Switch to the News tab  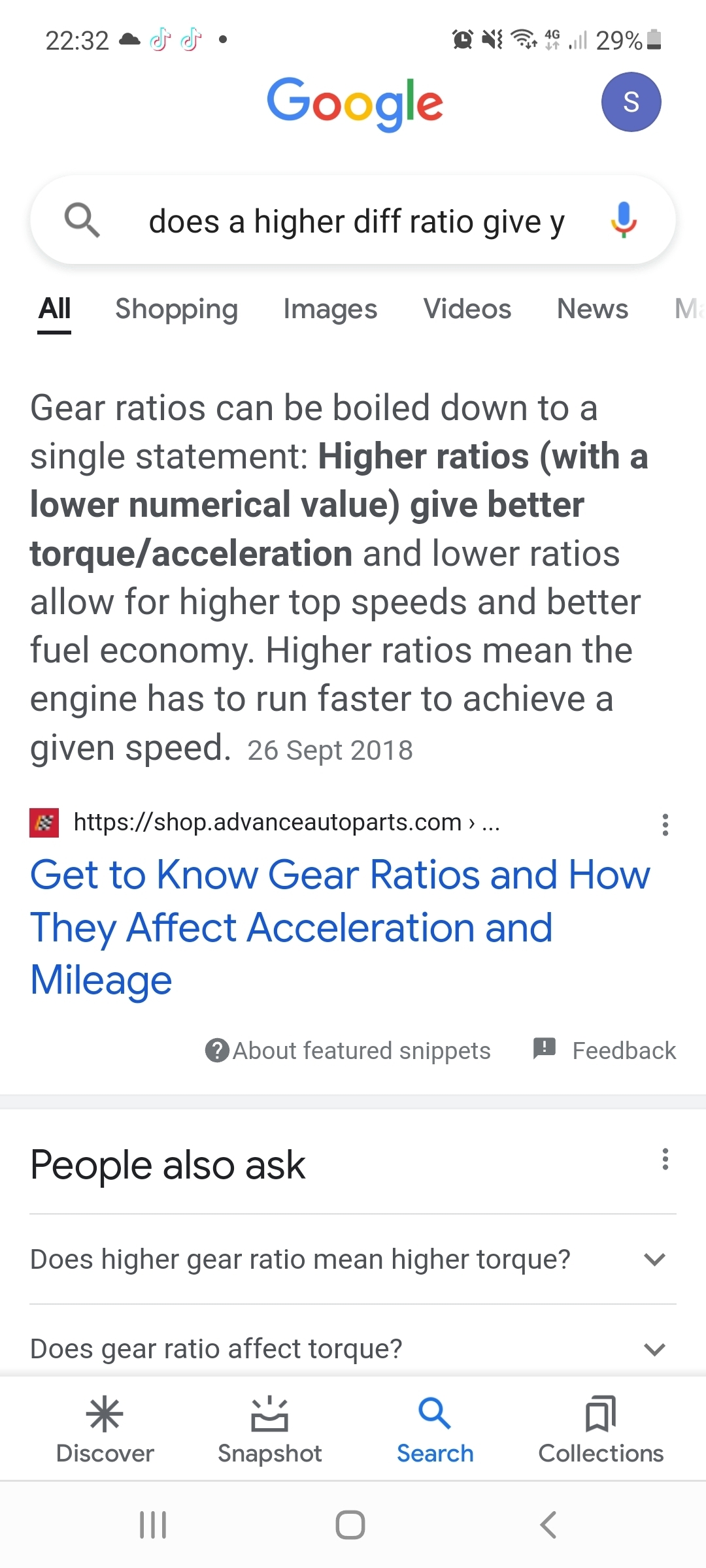(592, 309)
